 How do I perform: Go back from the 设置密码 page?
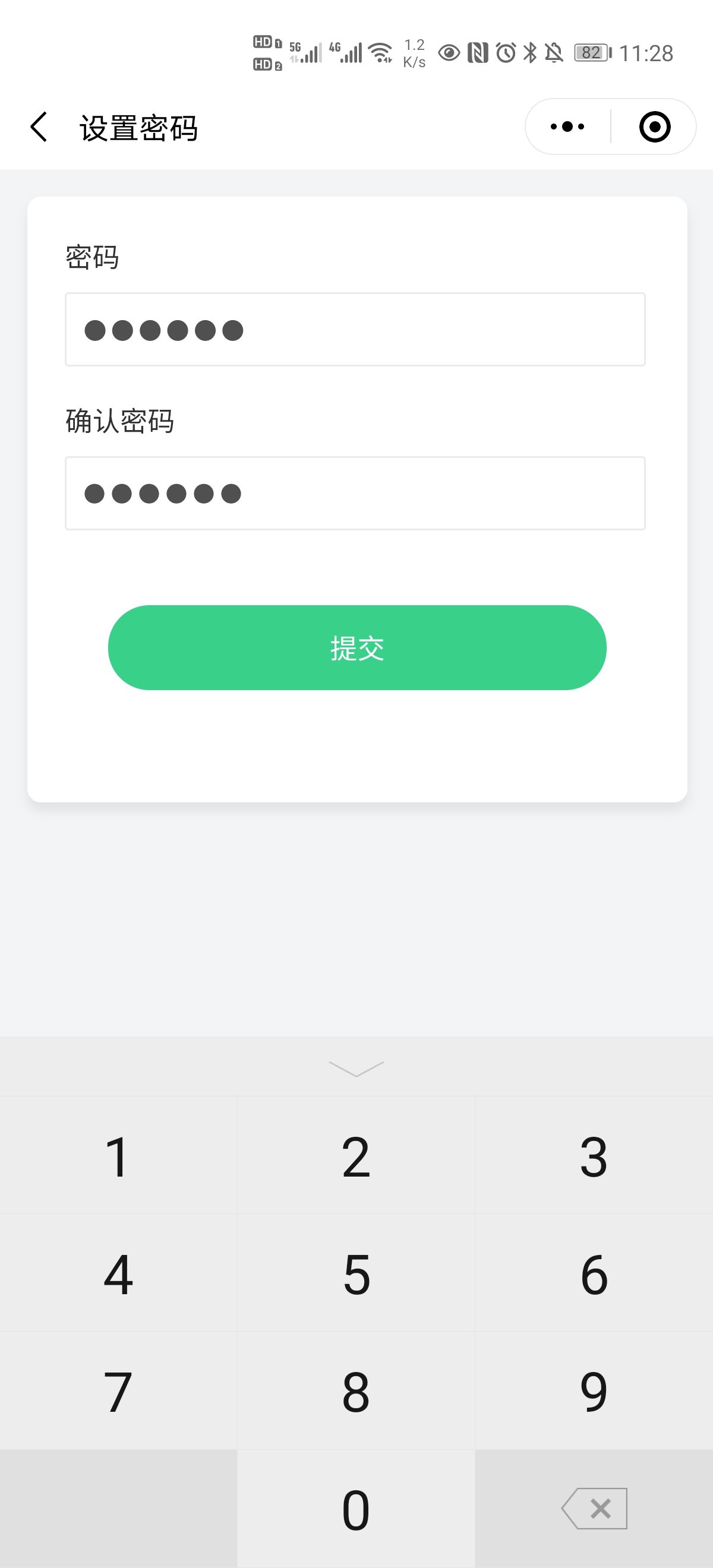coord(39,127)
